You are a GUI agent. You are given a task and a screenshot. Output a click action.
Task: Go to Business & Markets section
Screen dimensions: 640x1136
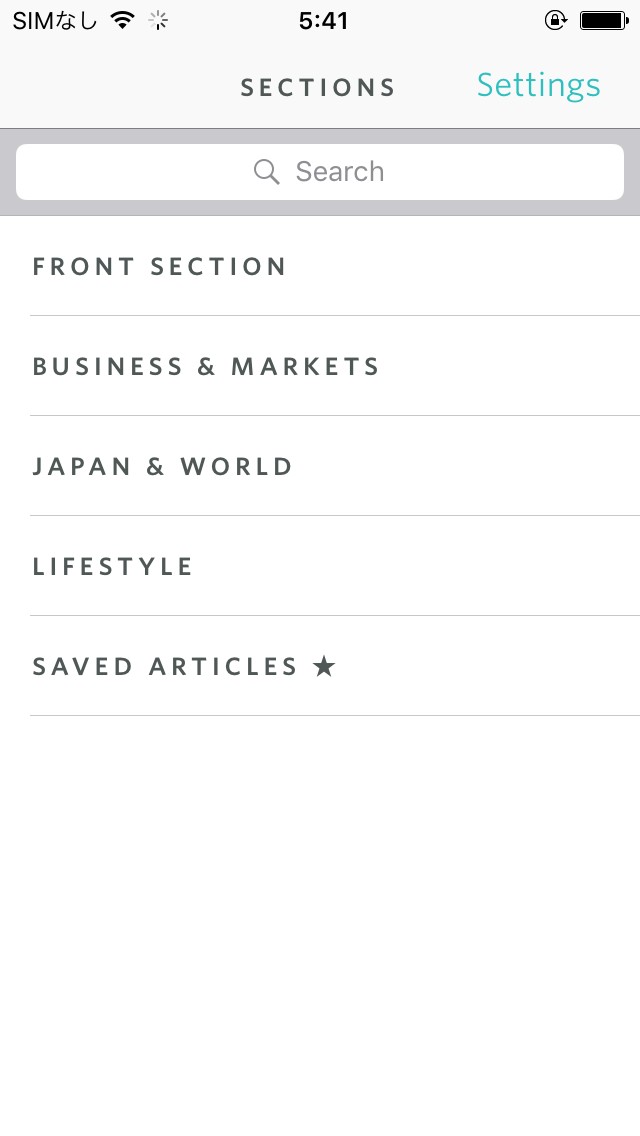tap(320, 366)
